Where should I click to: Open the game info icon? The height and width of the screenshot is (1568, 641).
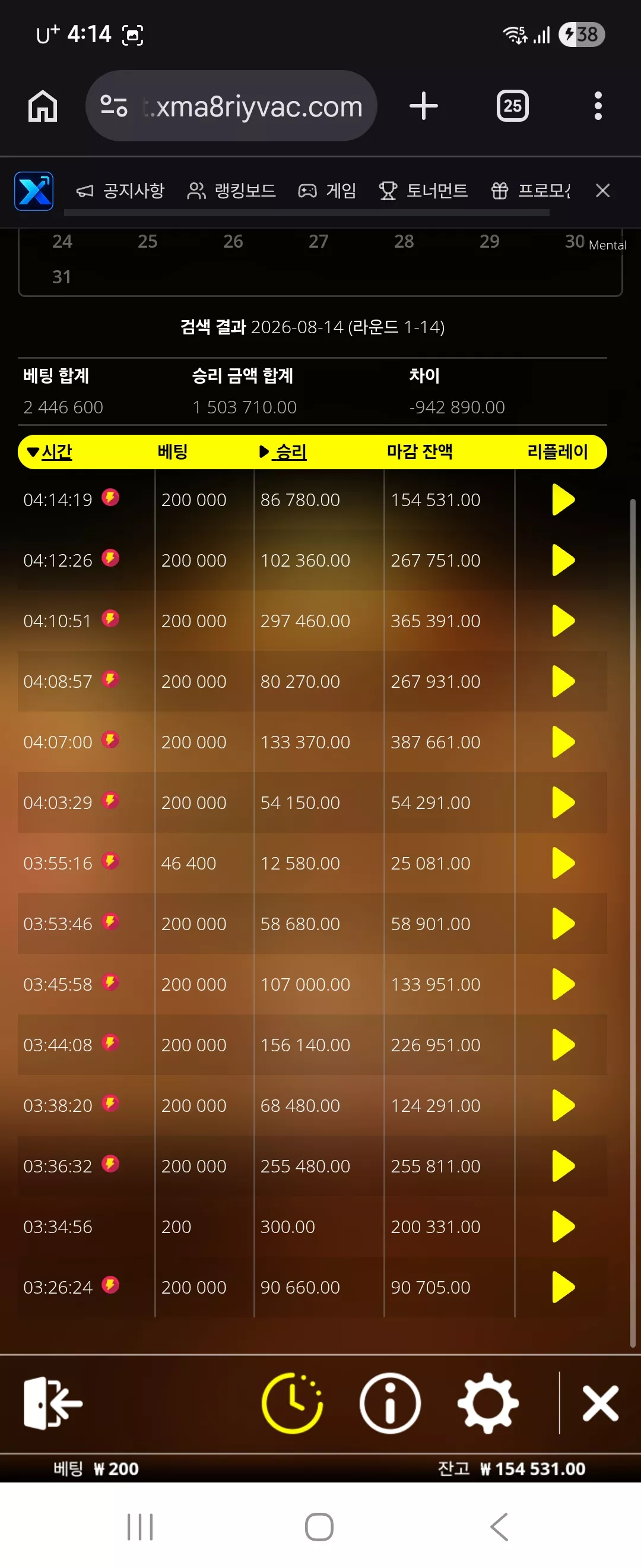(390, 1402)
